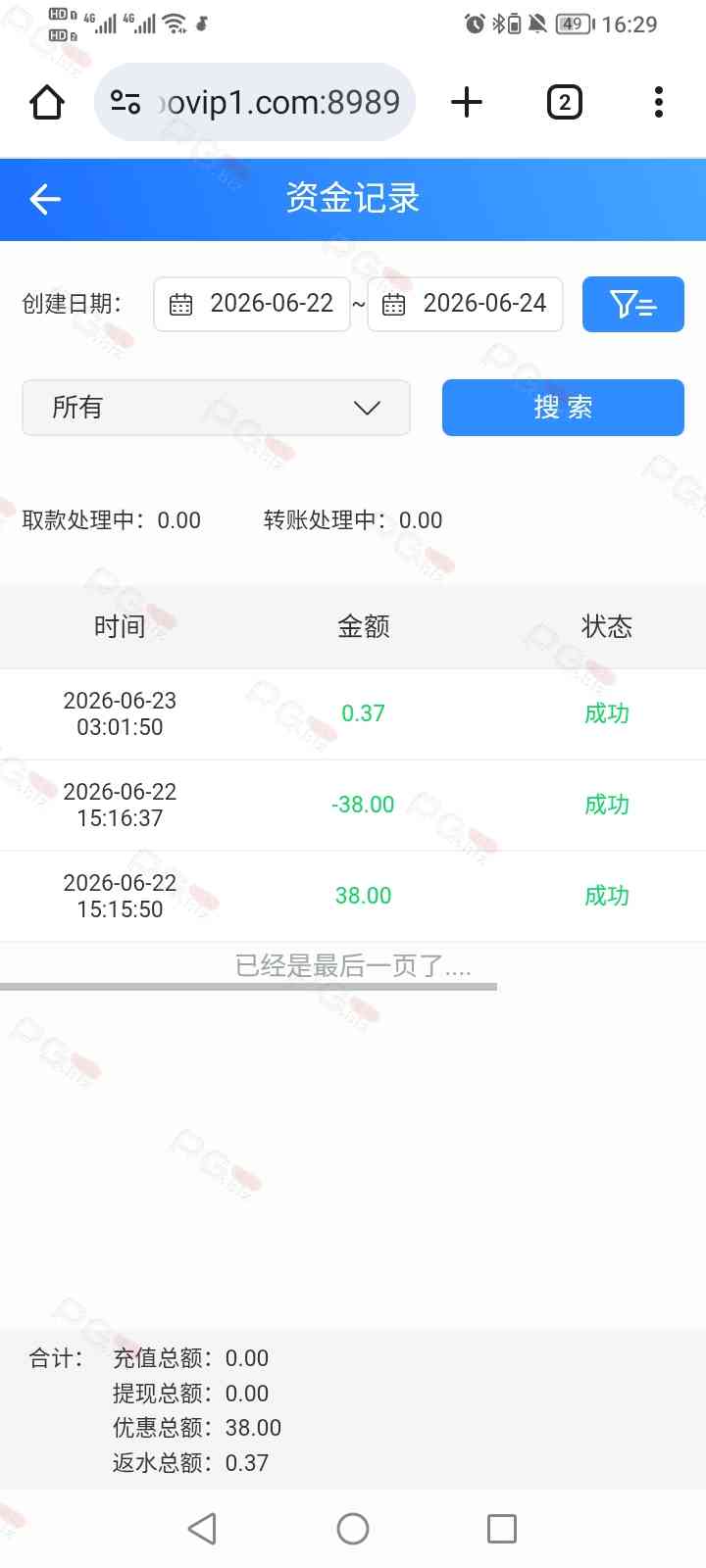
Task: Open the end date picker 2026-06-24
Action: (x=465, y=304)
